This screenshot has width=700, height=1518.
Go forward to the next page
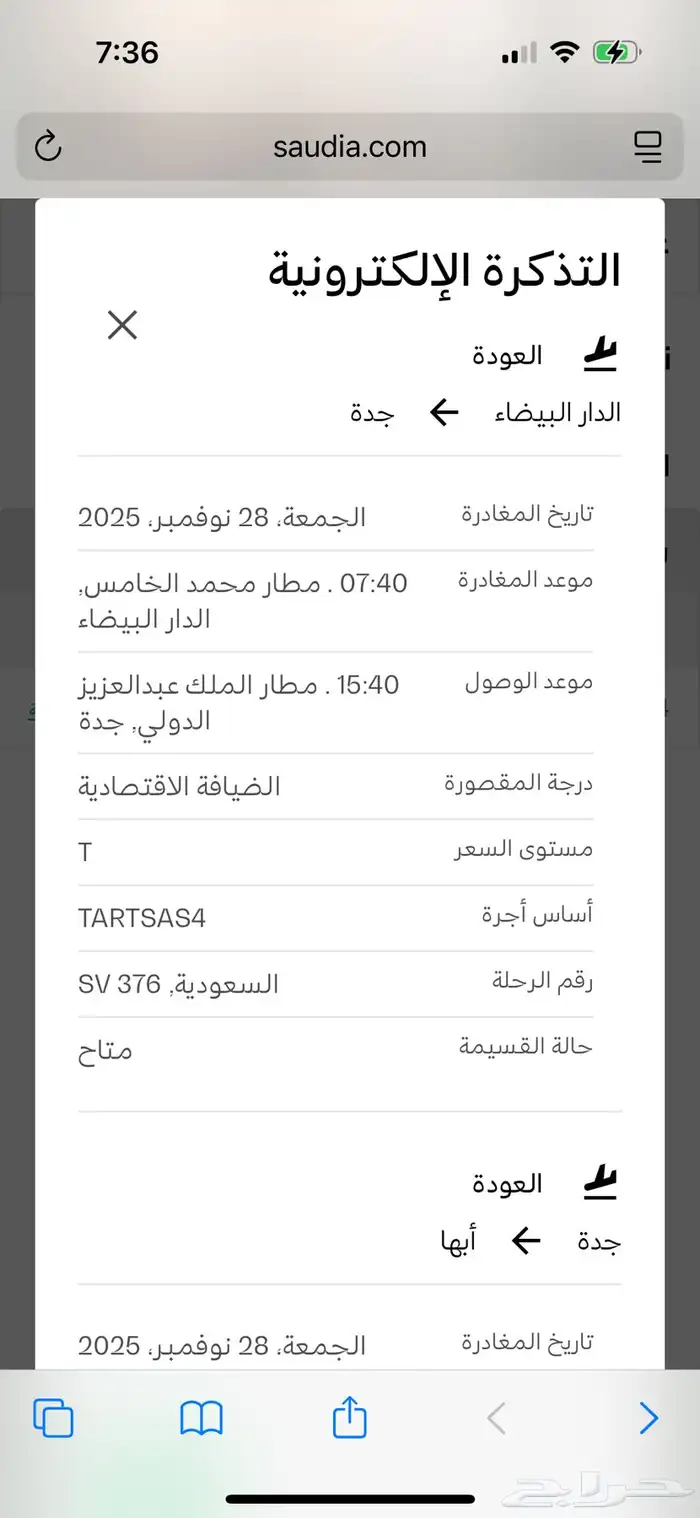pos(649,1418)
